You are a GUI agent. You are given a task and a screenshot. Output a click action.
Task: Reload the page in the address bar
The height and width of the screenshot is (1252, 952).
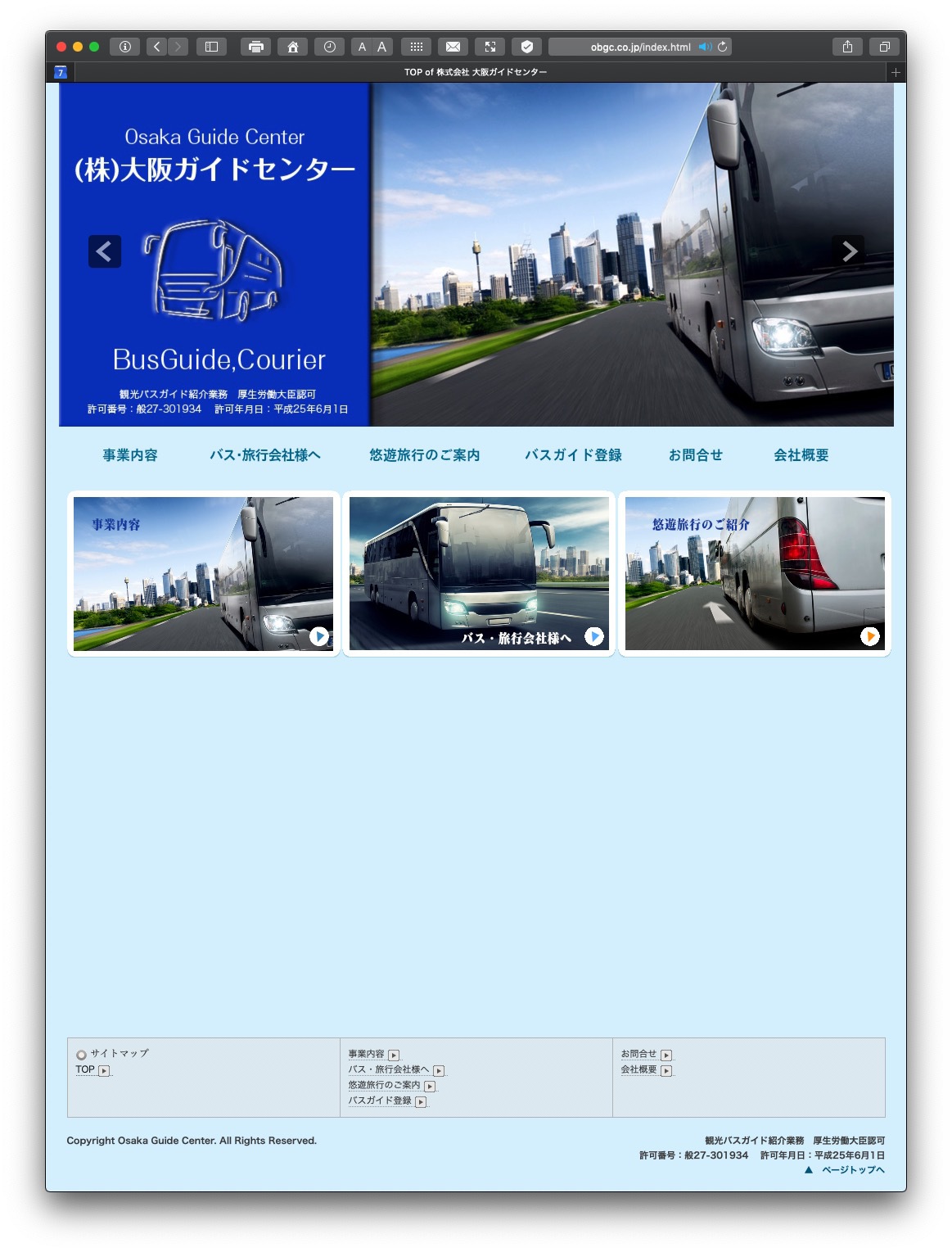722,47
